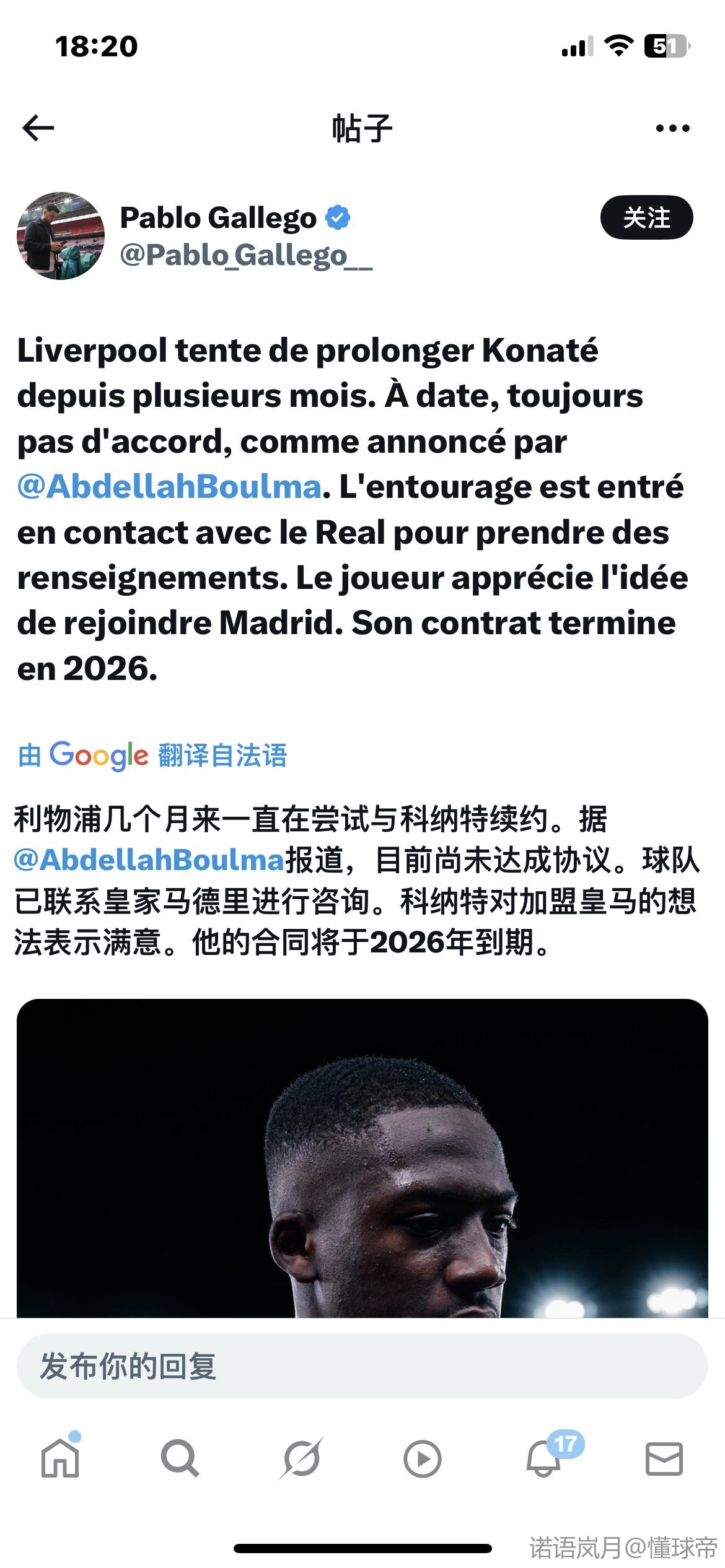
Task: Open the notifications bell with 17
Action: (544, 1459)
